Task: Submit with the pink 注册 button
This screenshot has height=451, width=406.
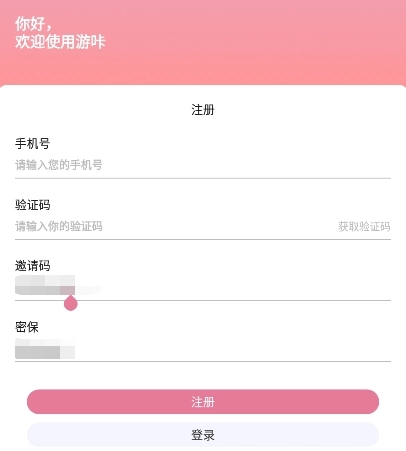Action: (203, 402)
